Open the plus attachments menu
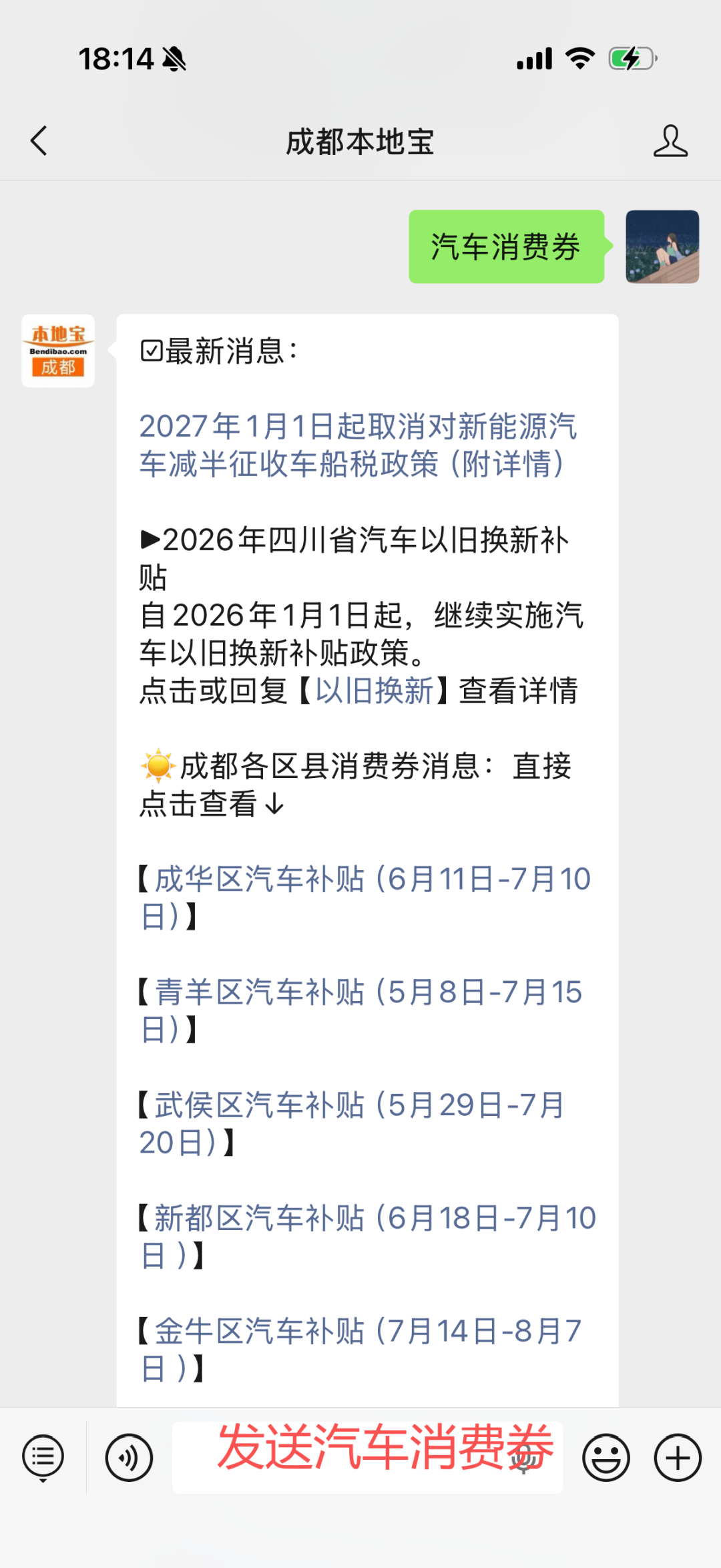 tap(678, 1457)
